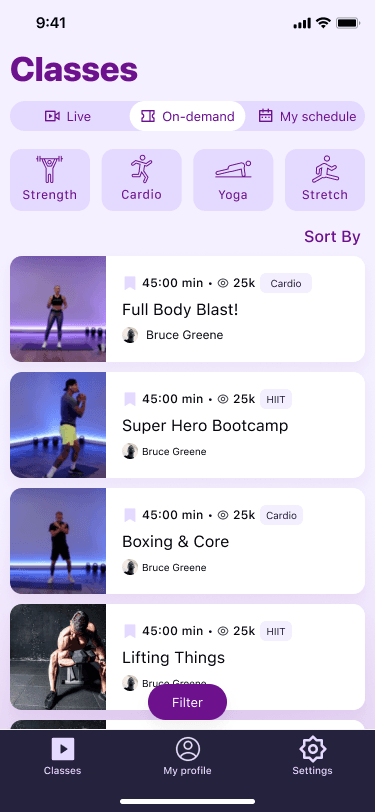Go to My profile in the bottom bar

click(x=188, y=757)
